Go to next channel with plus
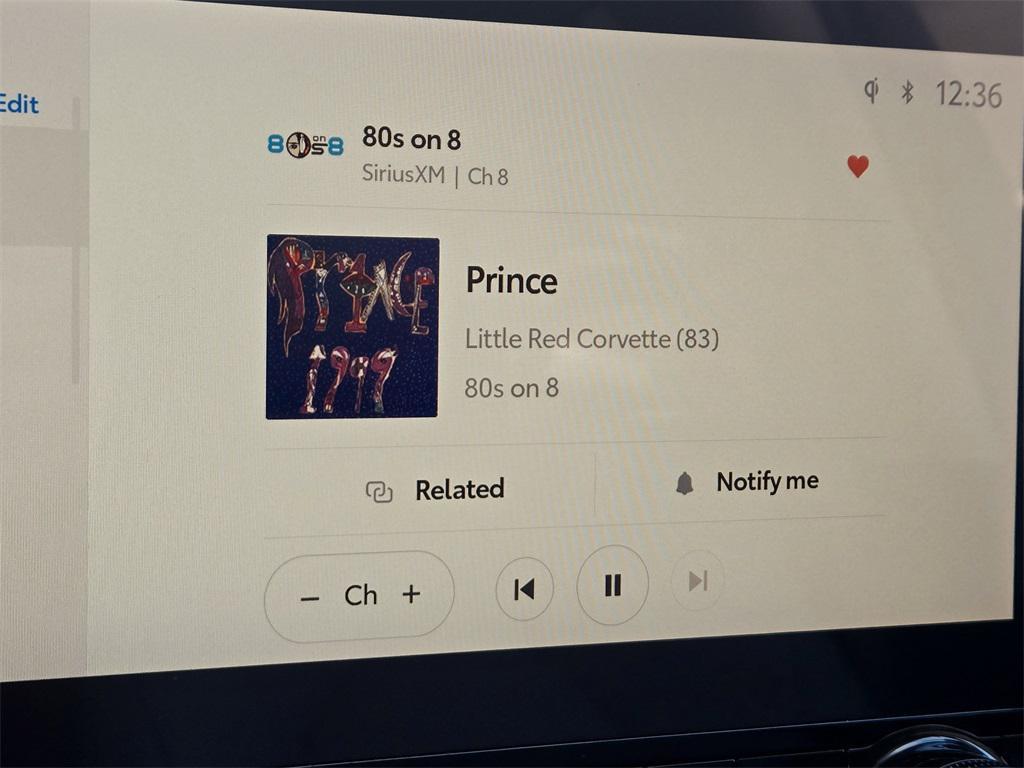 tap(411, 594)
